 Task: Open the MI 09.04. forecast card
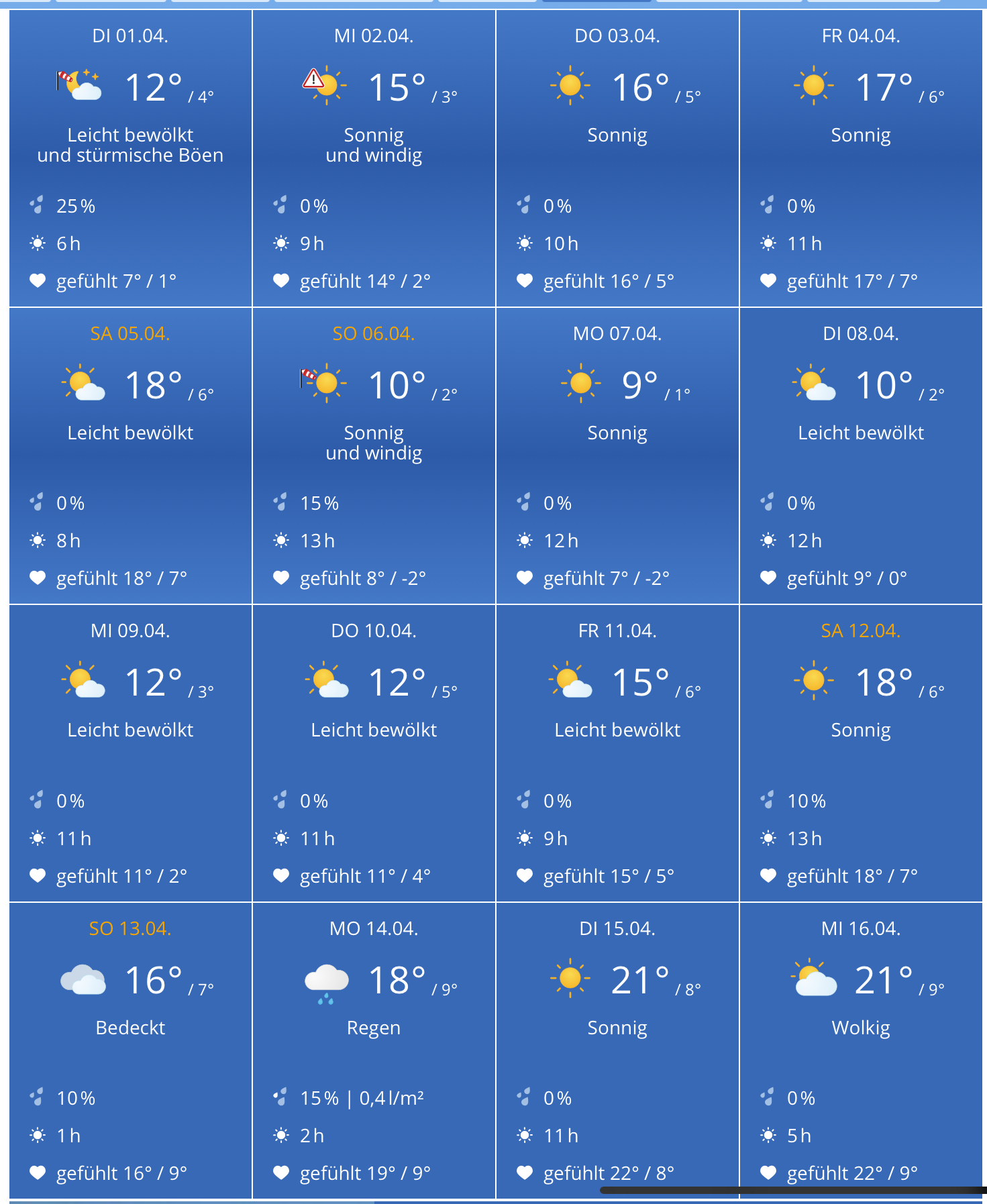(130, 753)
